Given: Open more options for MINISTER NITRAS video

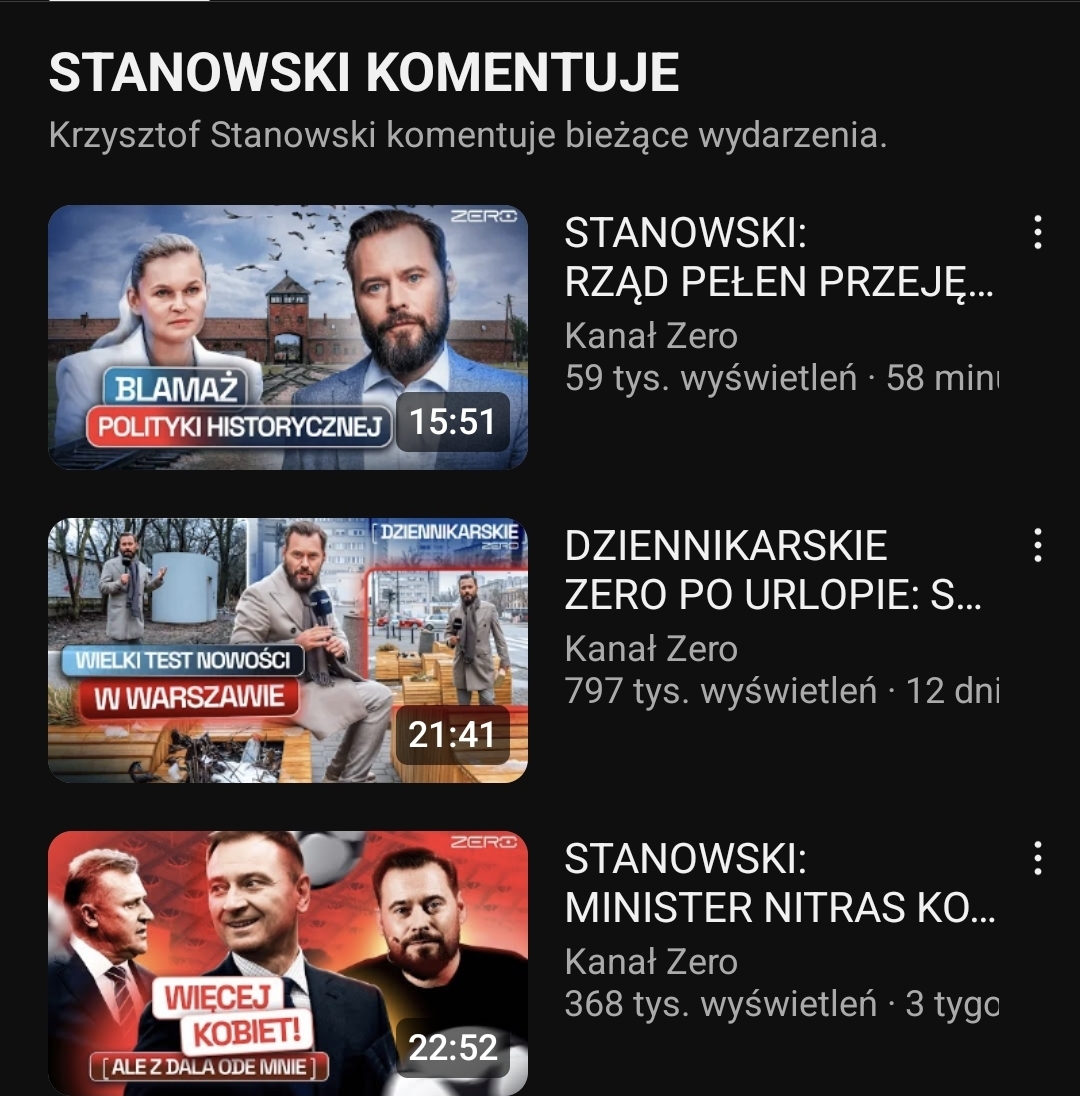Looking at the screenshot, I should tap(1037, 858).
